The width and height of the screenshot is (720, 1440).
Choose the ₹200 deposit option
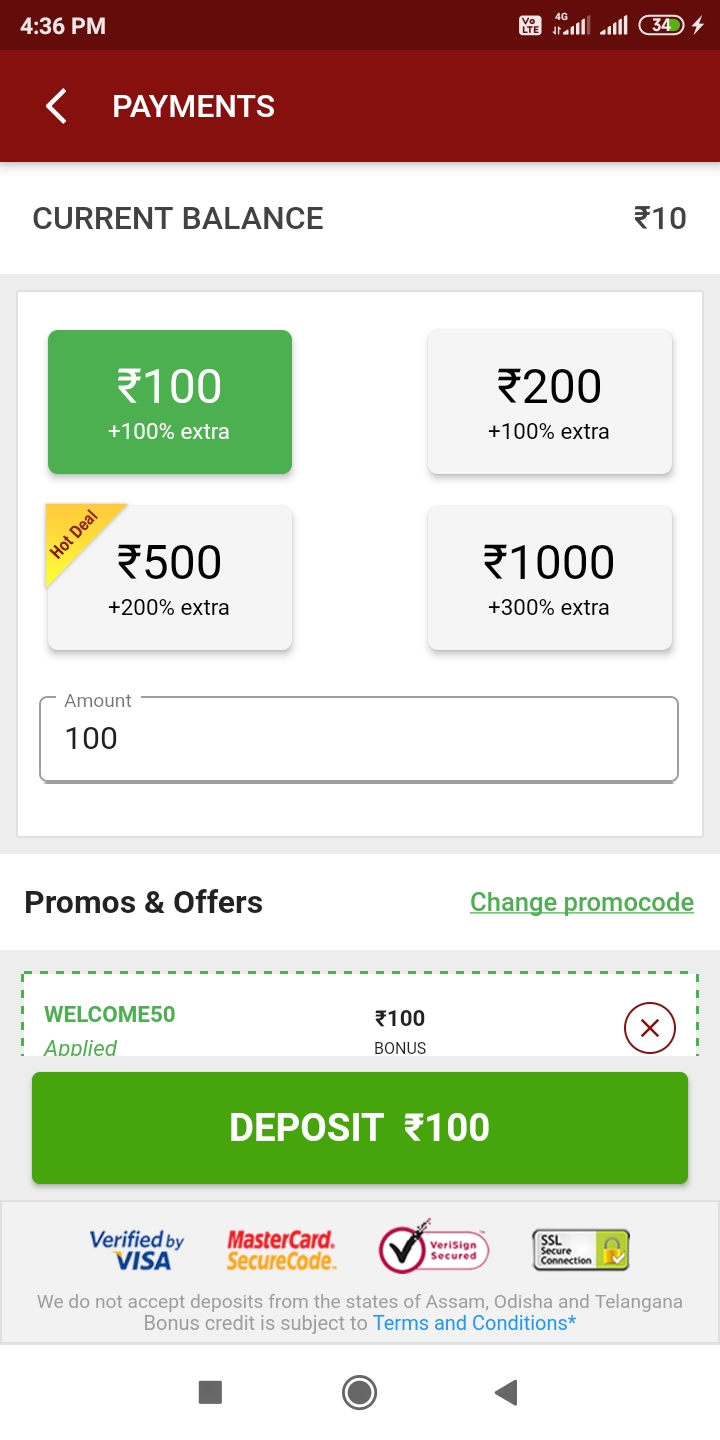click(549, 402)
